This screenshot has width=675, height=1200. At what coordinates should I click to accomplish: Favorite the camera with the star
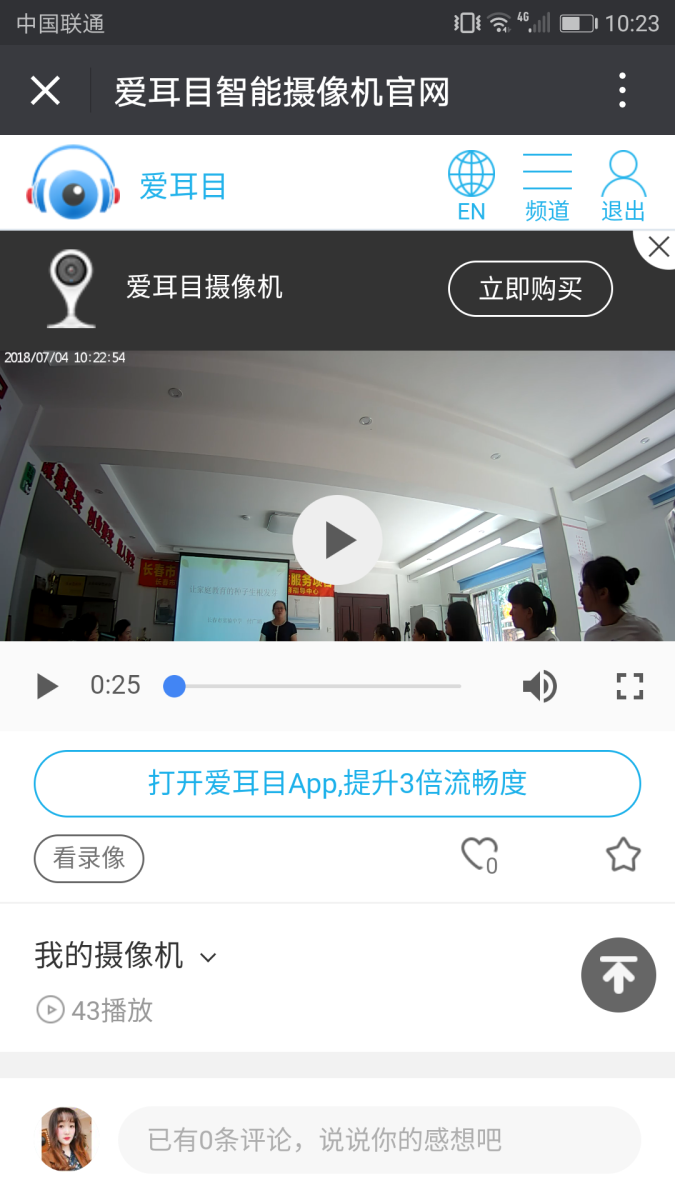click(623, 855)
